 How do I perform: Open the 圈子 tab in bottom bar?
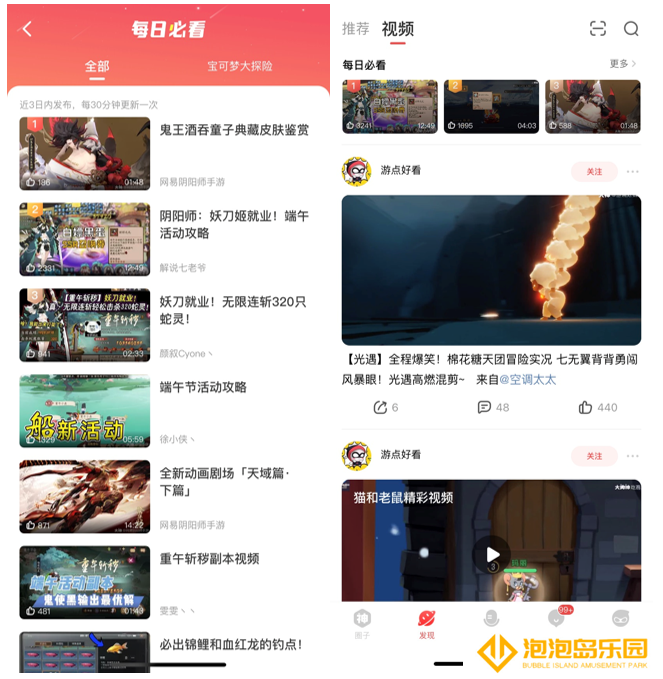pos(362,621)
